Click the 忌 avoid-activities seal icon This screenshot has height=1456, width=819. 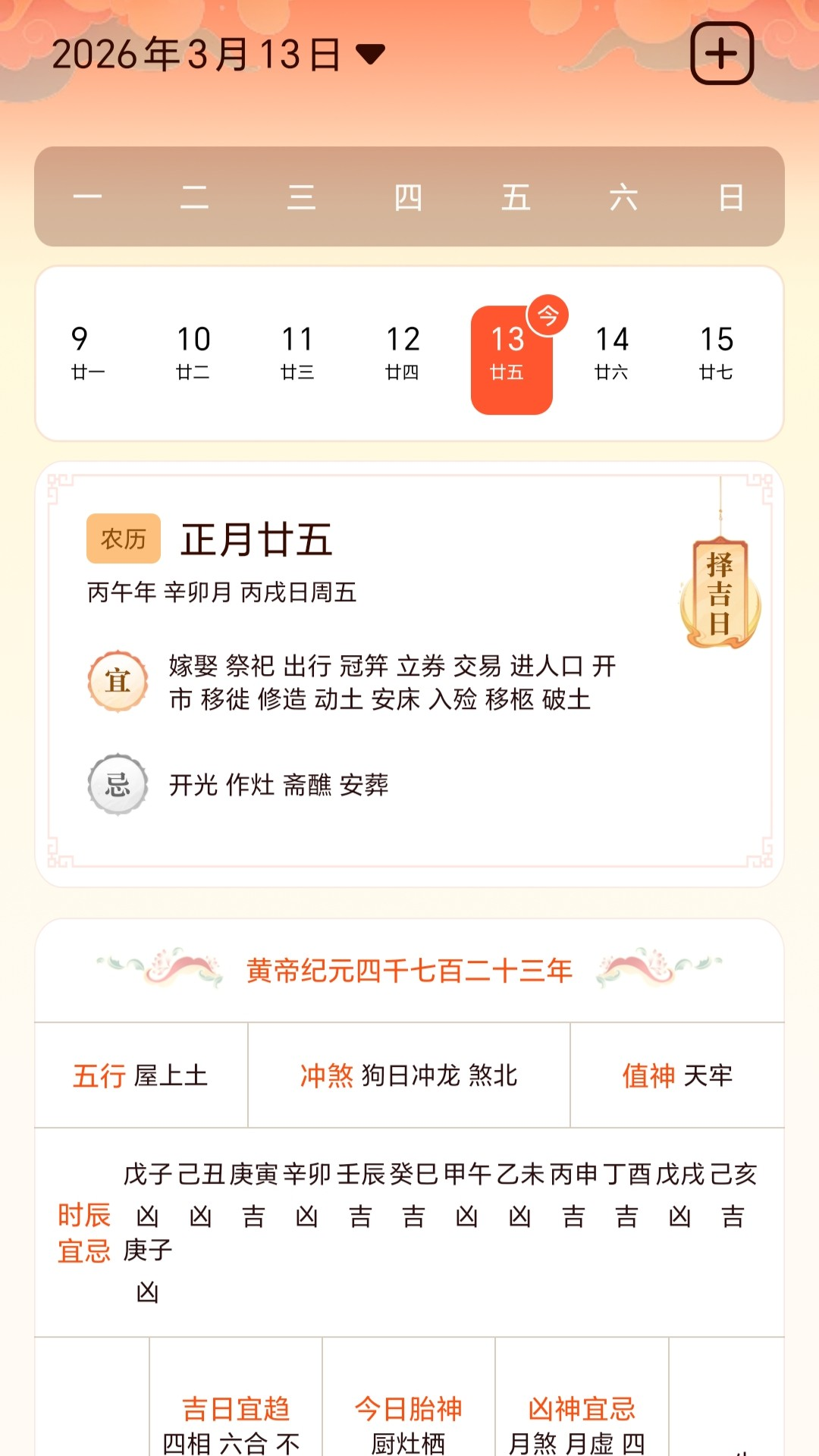pos(118,786)
